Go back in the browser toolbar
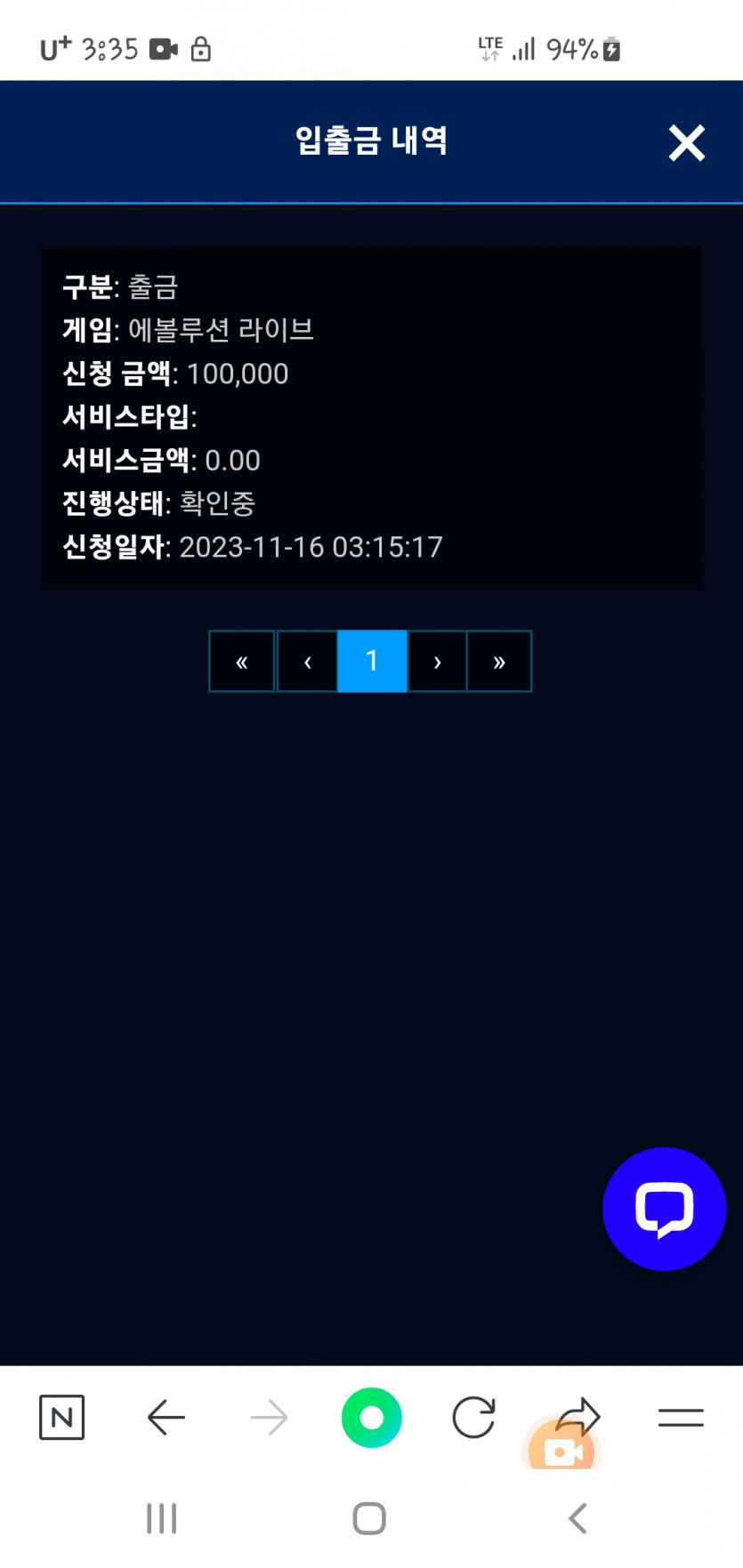The height and width of the screenshot is (1568, 743). coord(166,1417)
